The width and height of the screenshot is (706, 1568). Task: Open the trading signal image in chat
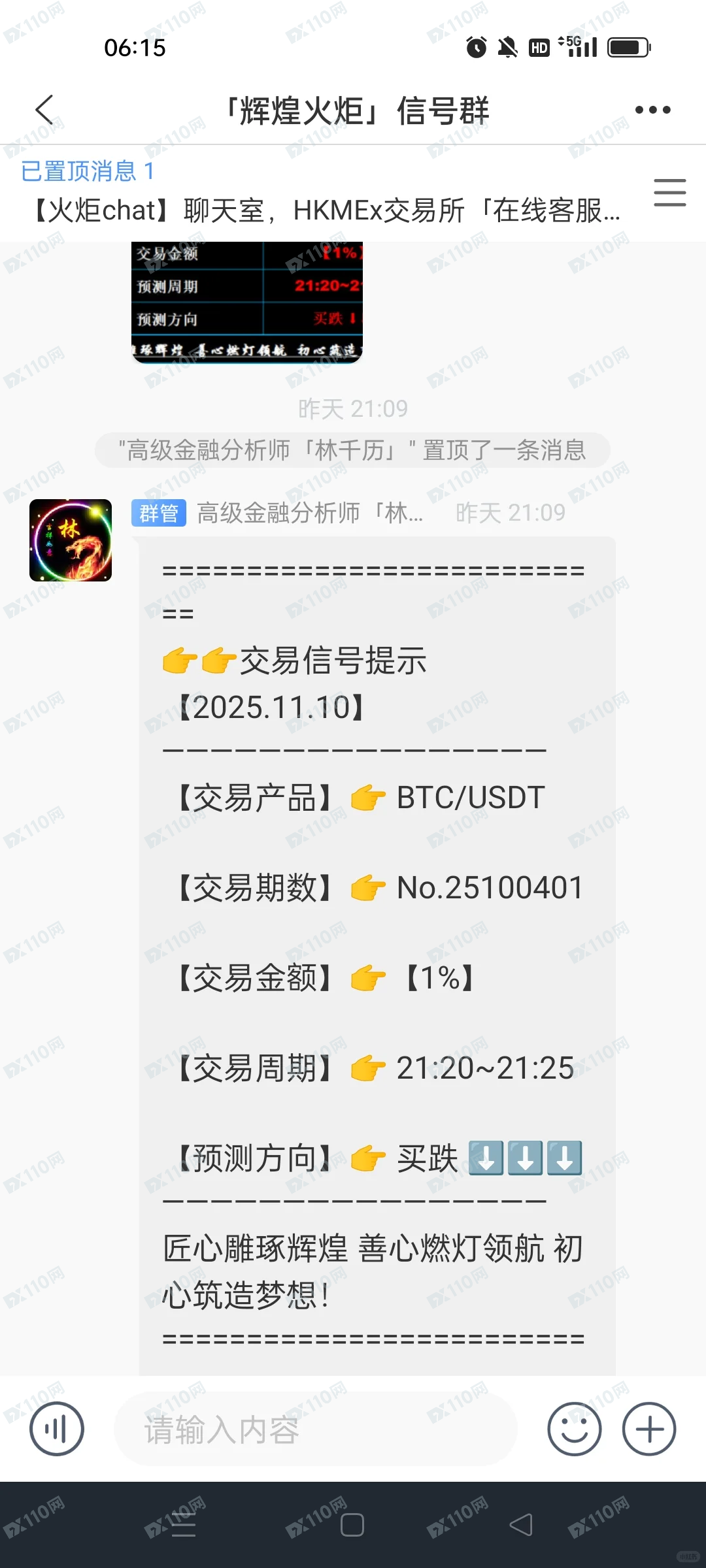pyautogui.click(x=247, y=302)
